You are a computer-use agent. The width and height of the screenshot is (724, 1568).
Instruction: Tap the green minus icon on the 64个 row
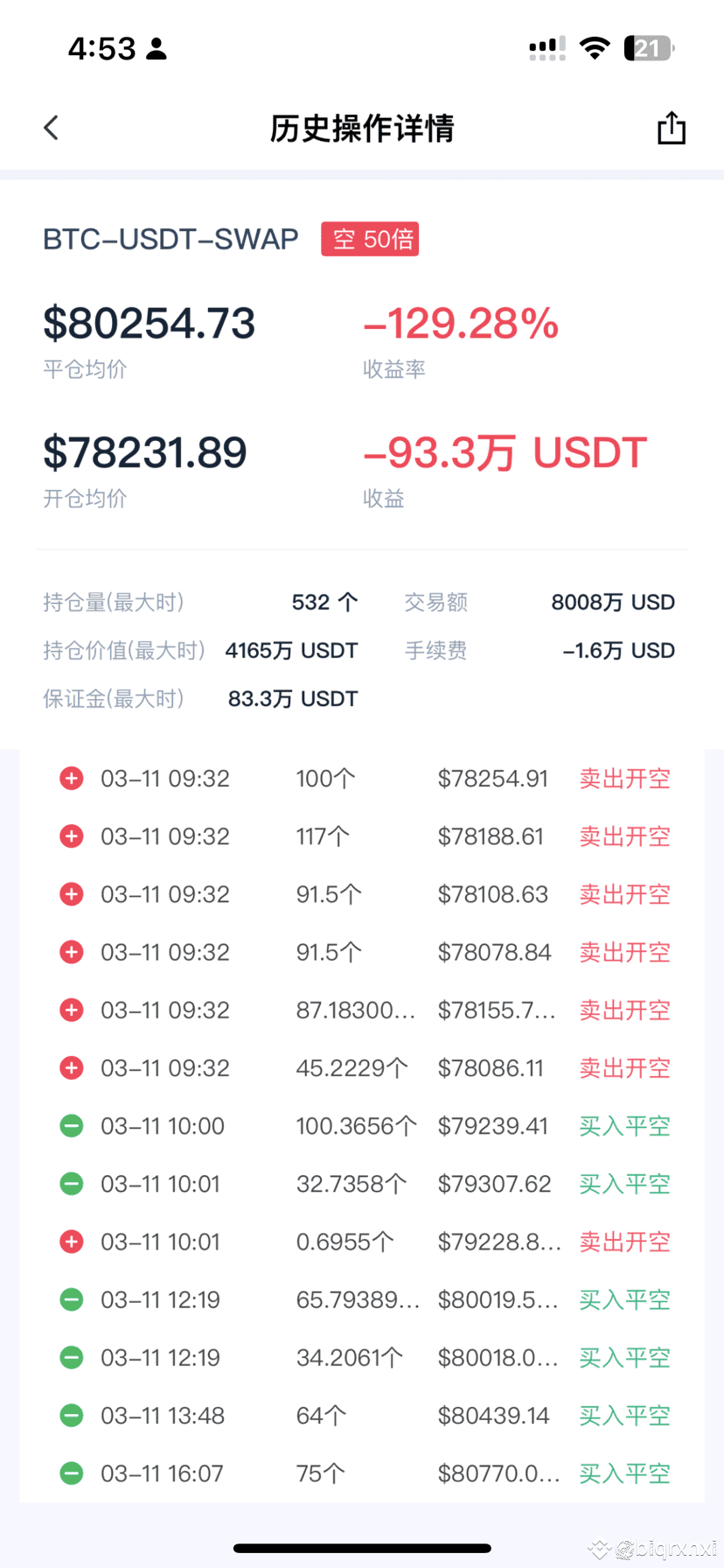click(71, 1415)
